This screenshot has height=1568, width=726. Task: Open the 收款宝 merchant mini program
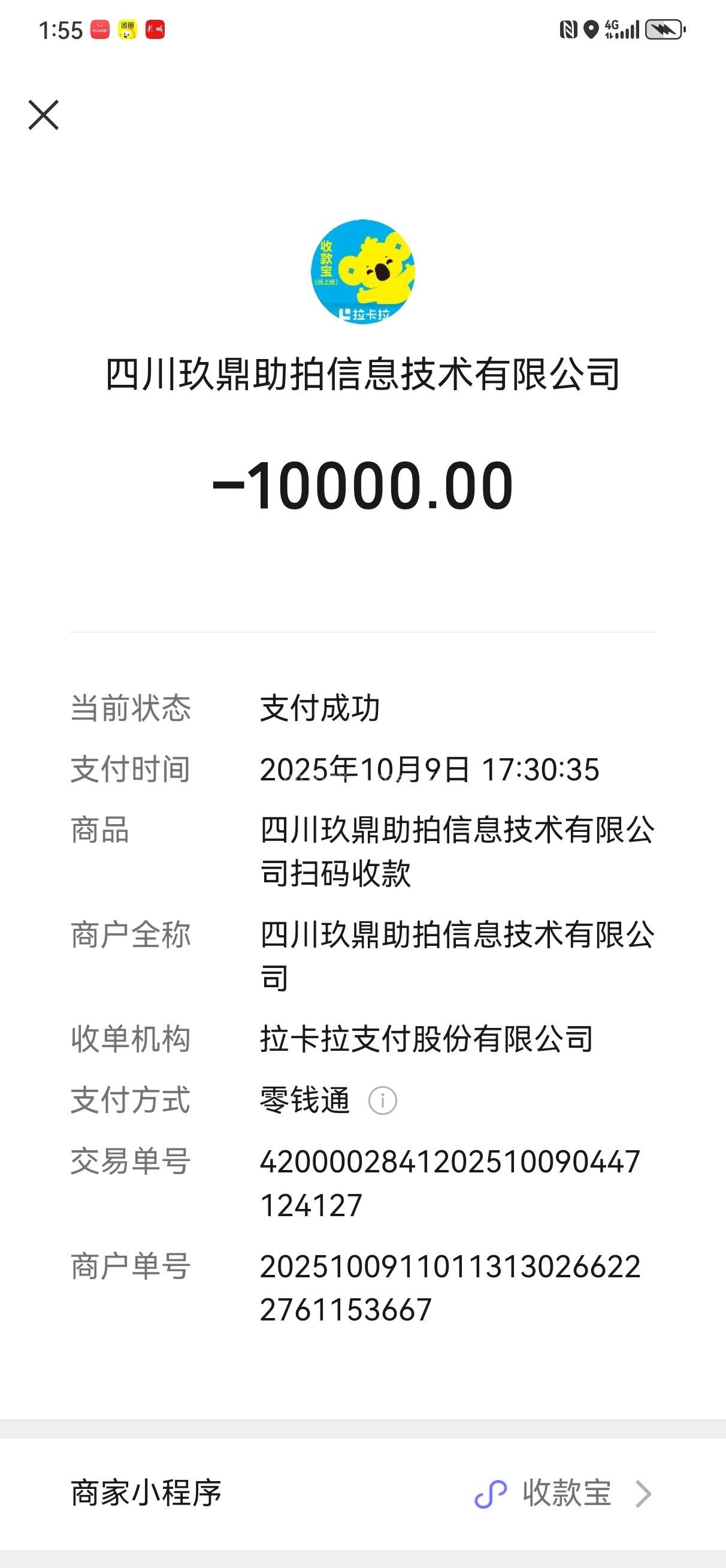coord(565,1493)
